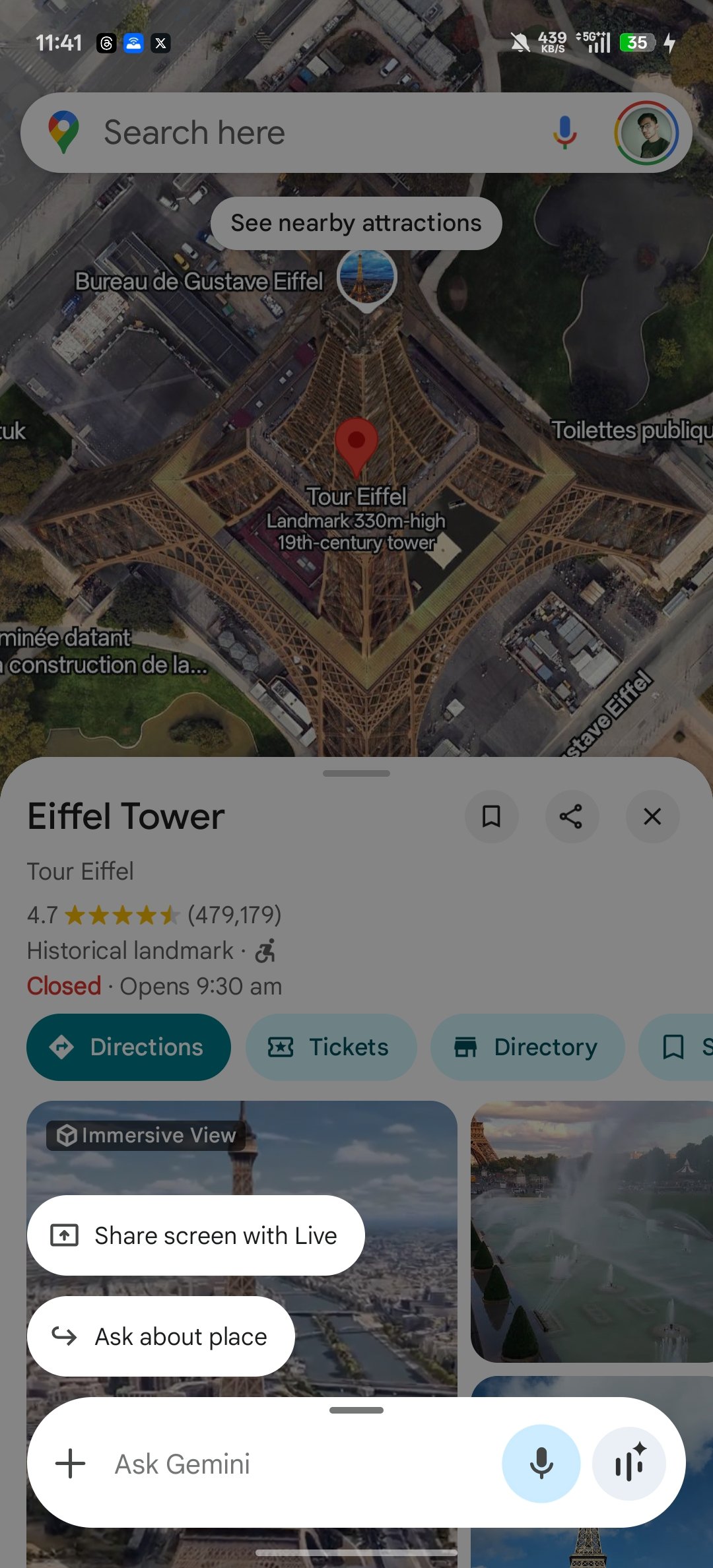Share Eiffel Tower via the share icon
713x1568 pixels.
click(572, 816)
